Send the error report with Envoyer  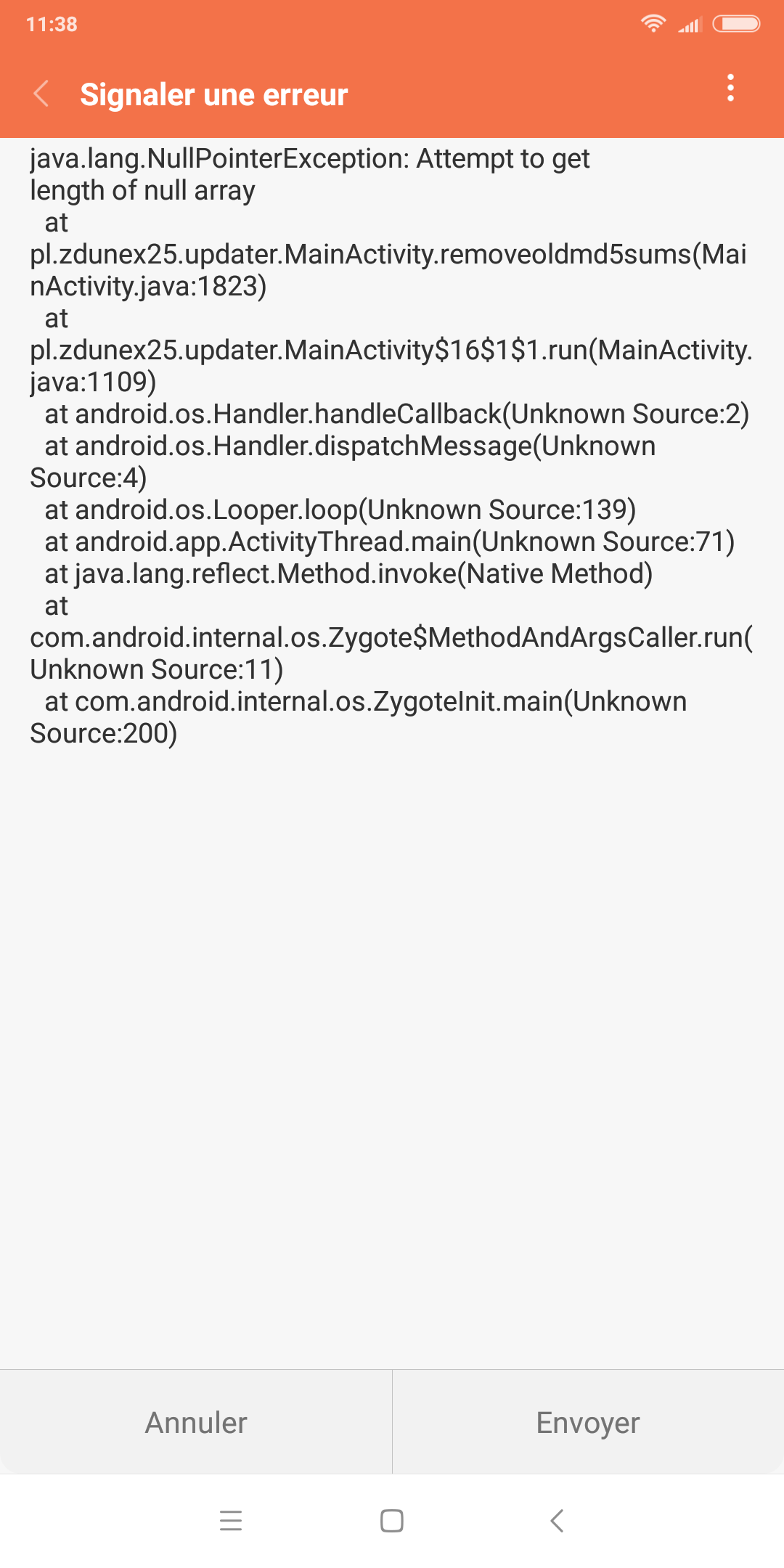click(x=588, y=1422)
